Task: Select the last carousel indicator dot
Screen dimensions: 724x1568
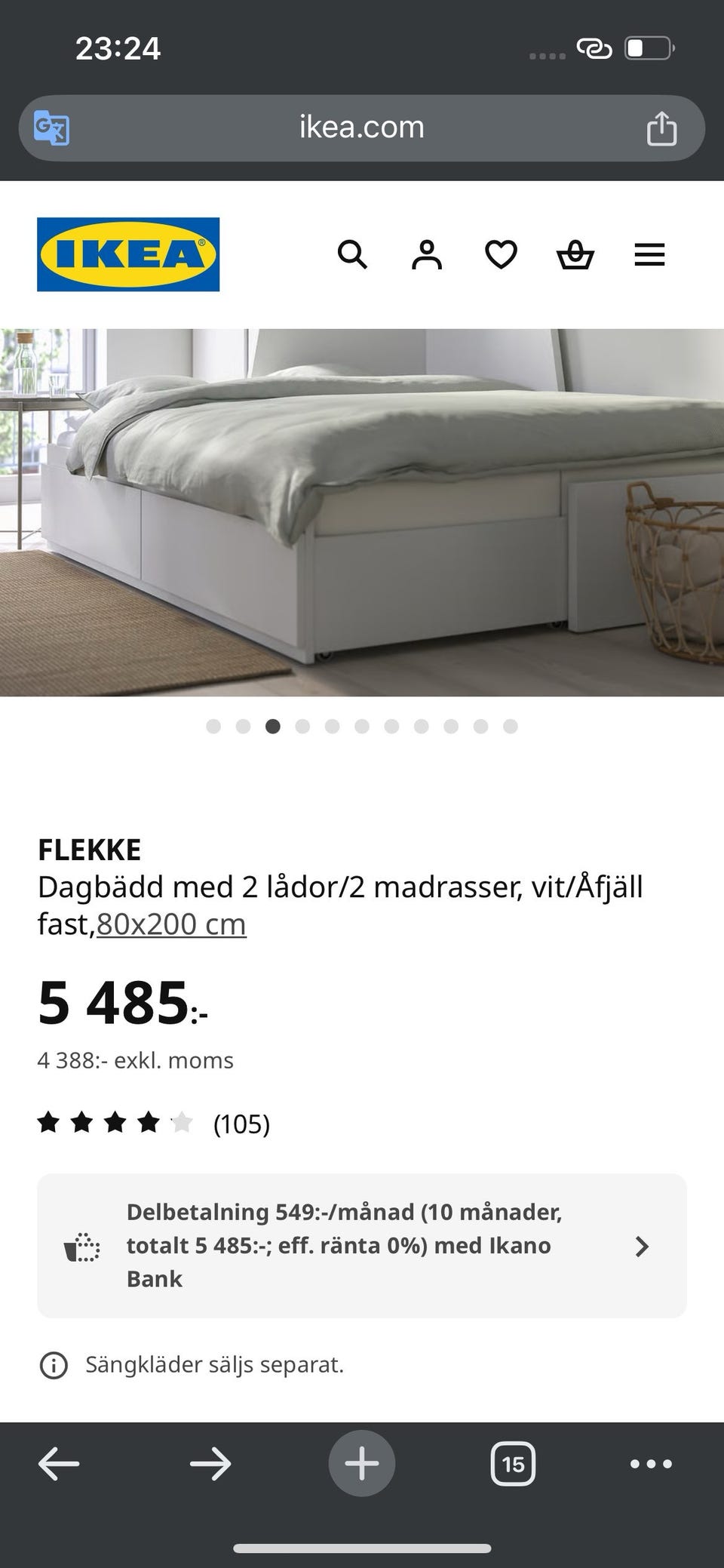Action: click(509, 726)
